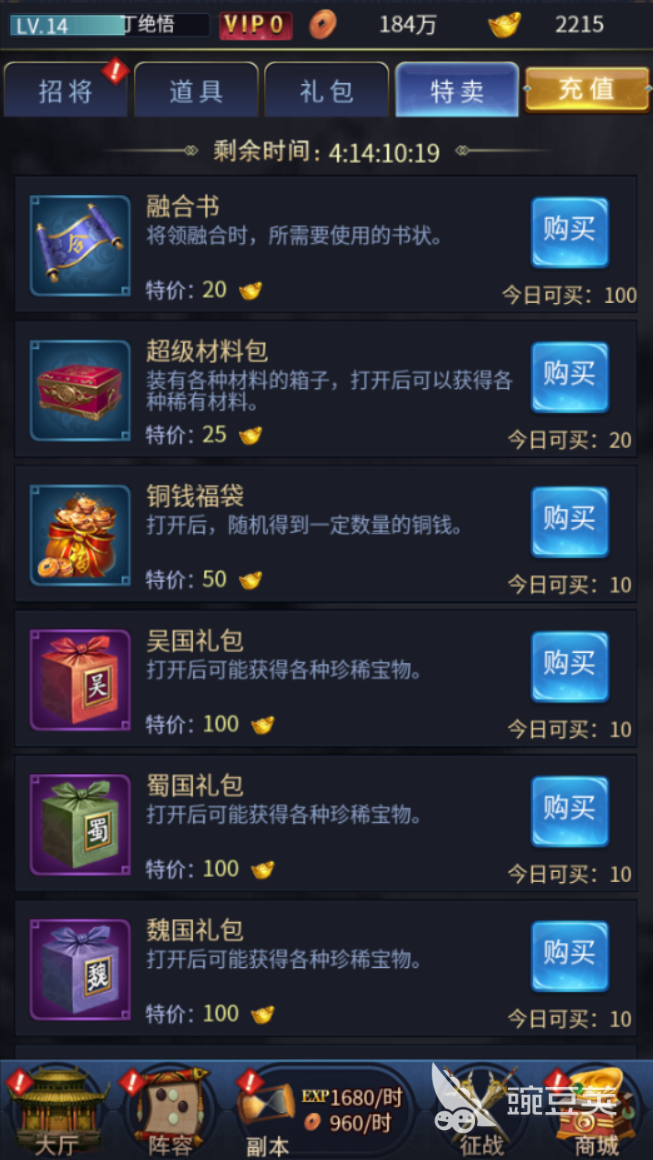The width and height of the screenshot is (653, 1160).
Task: View VIP 0 badge details
Action: click(x=256, y=25)
